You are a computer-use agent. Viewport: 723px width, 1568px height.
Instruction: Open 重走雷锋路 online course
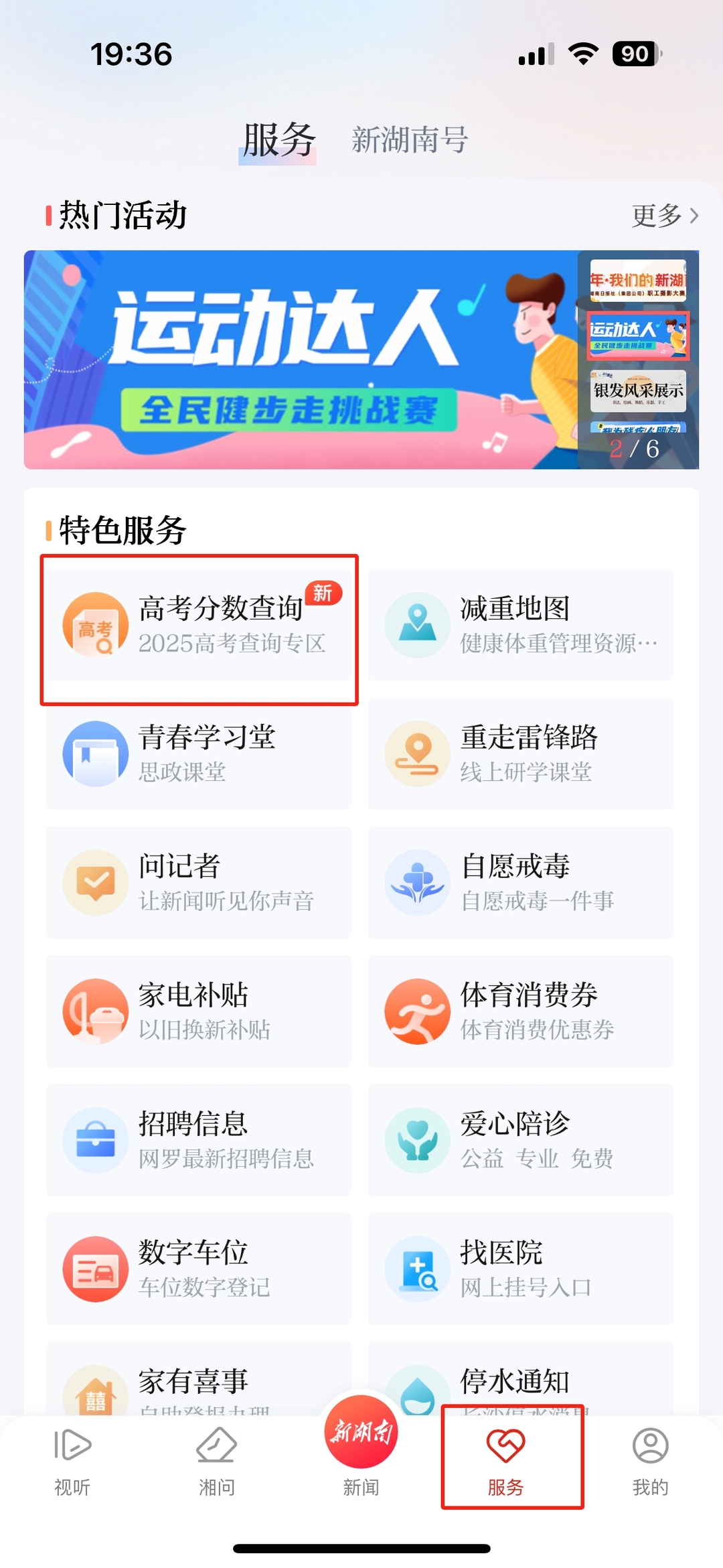pos(520,754)
